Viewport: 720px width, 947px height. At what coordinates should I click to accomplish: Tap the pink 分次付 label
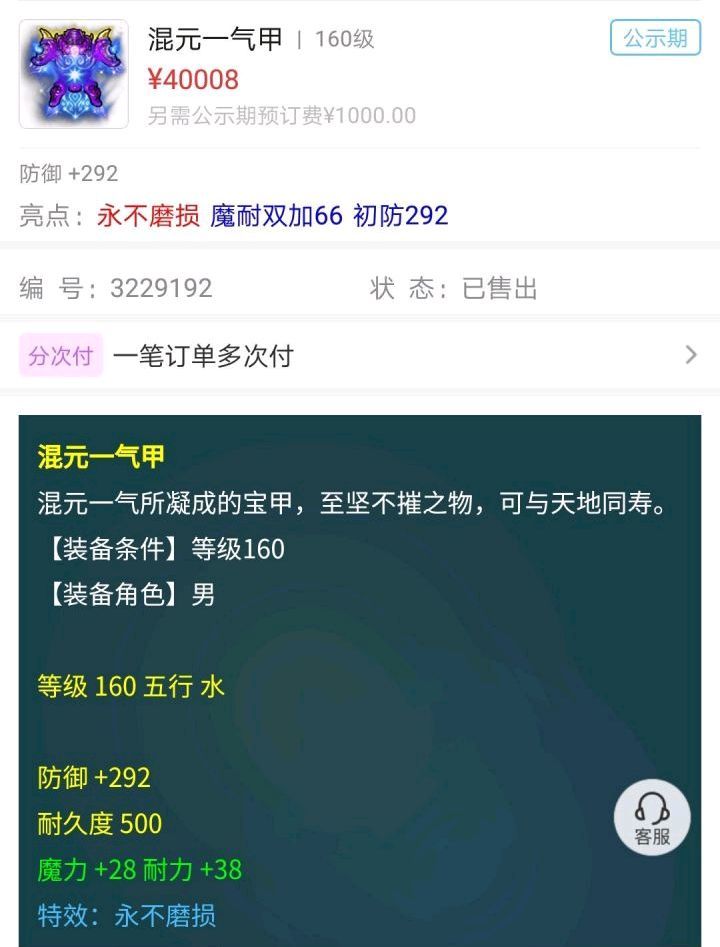tap(60, 355)
